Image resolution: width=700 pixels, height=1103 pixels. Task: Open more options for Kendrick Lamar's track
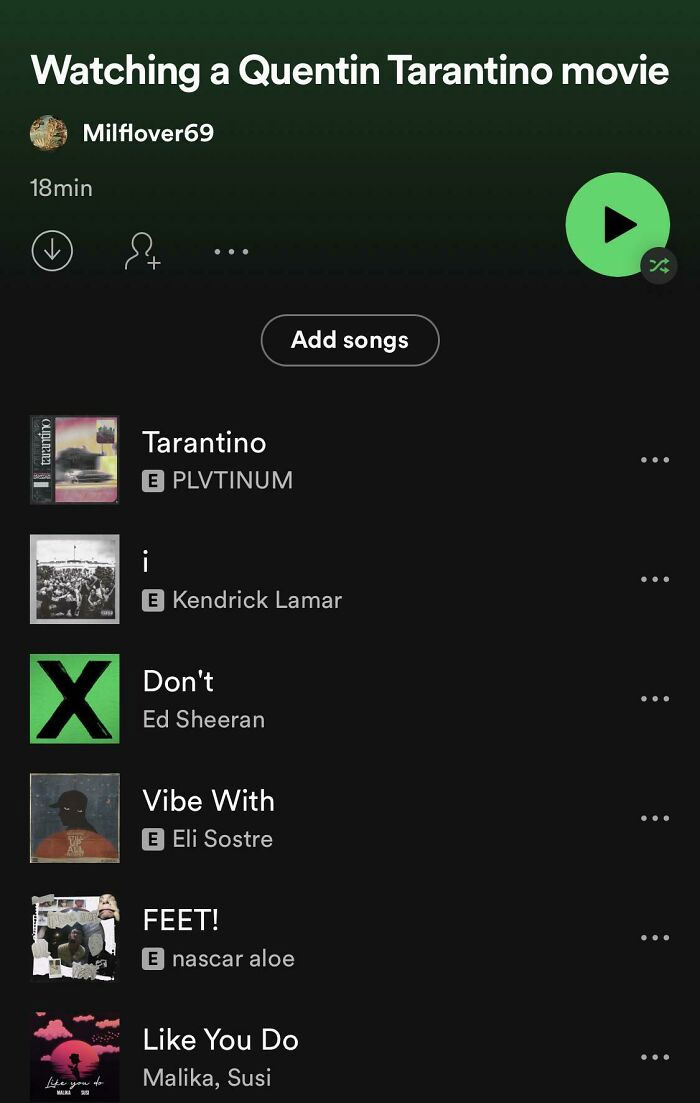pyautogui.click(x=654, y=579)
